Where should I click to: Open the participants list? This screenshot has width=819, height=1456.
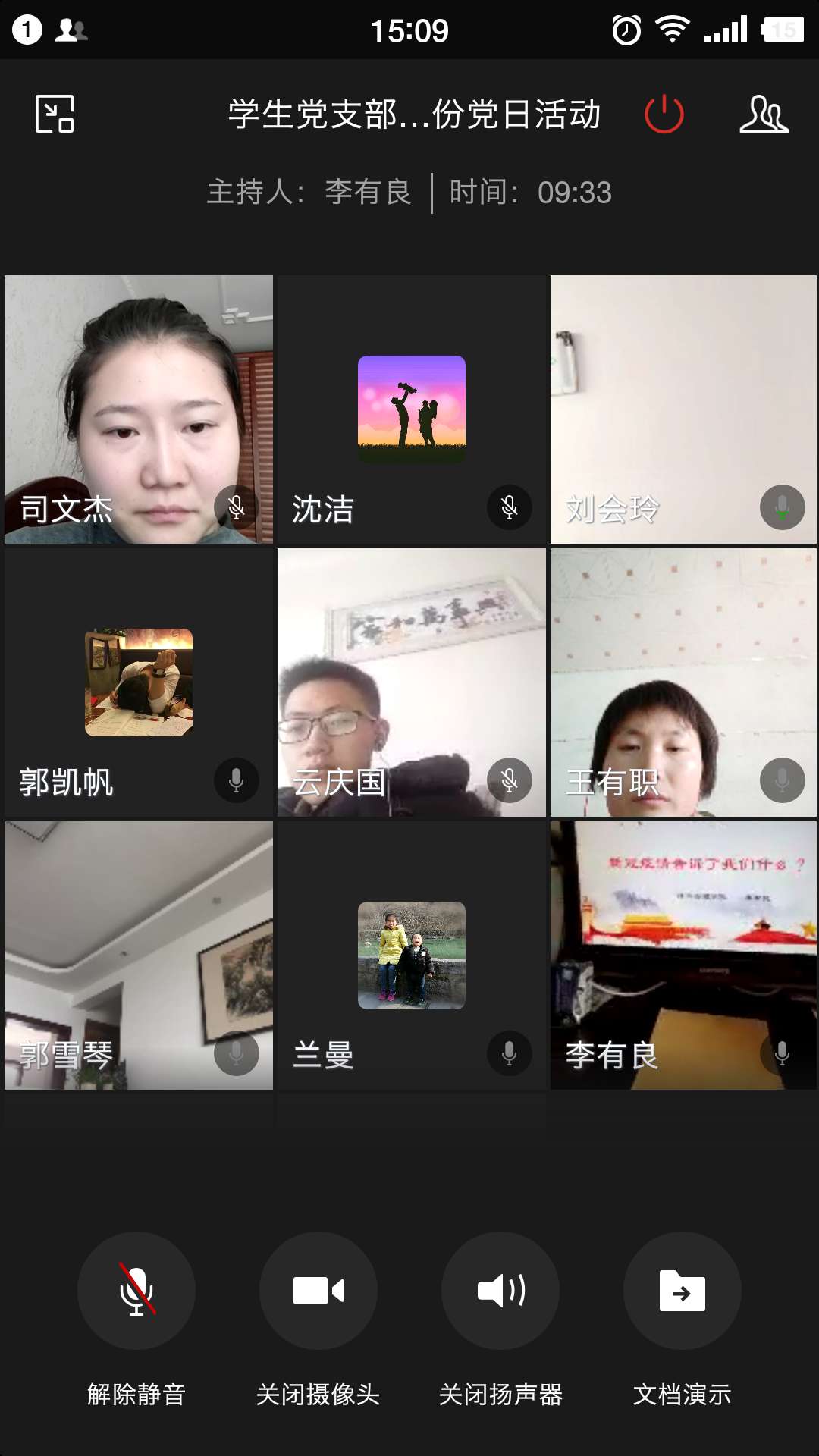click(764, 114)
